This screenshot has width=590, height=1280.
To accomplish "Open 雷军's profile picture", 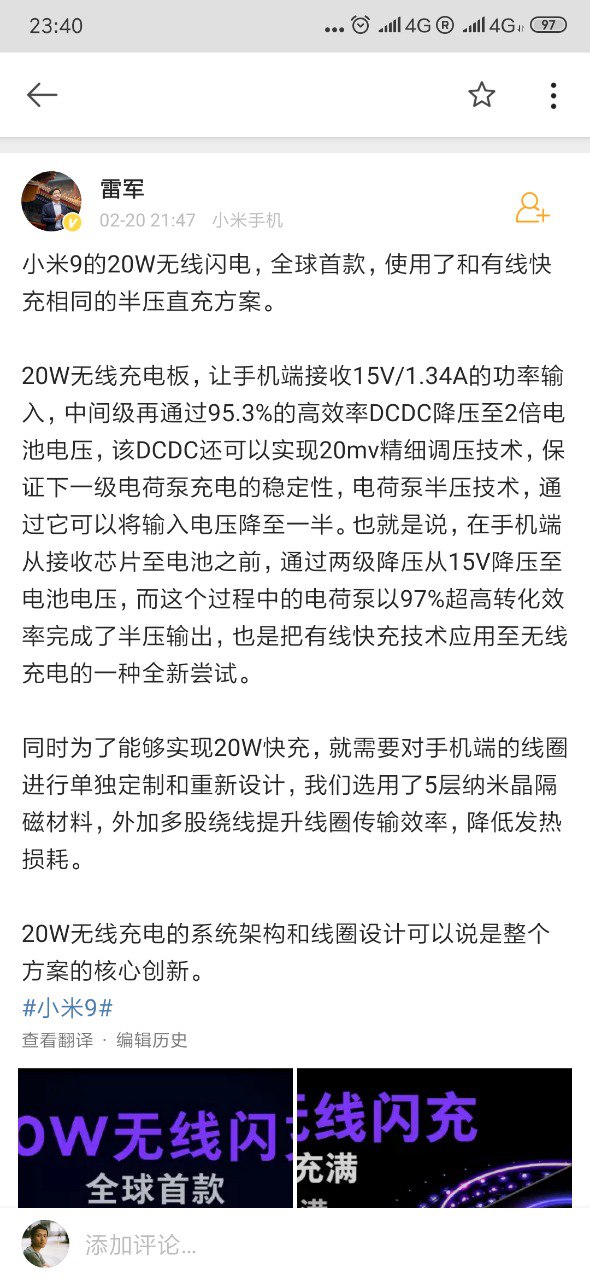I will pos(51,200).
